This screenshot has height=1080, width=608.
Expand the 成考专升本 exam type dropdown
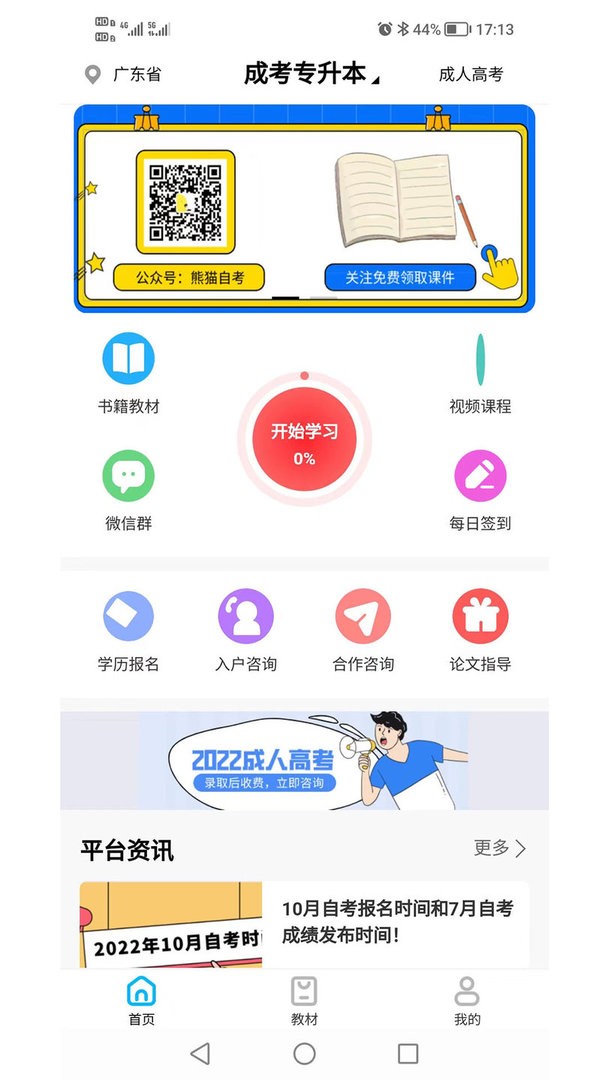[311, 74]
